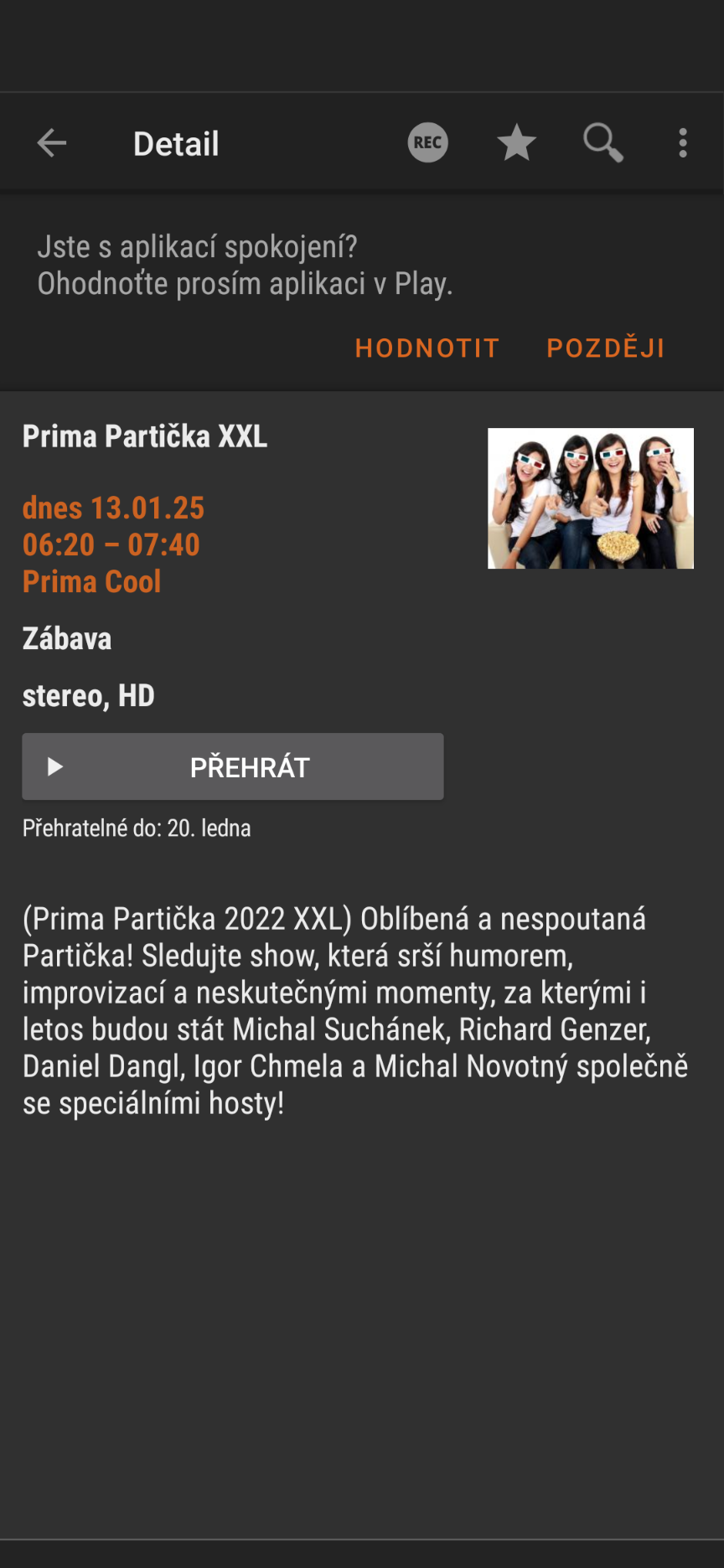Open the Prima Partička XXL thumbnail image

pos(591,498)
